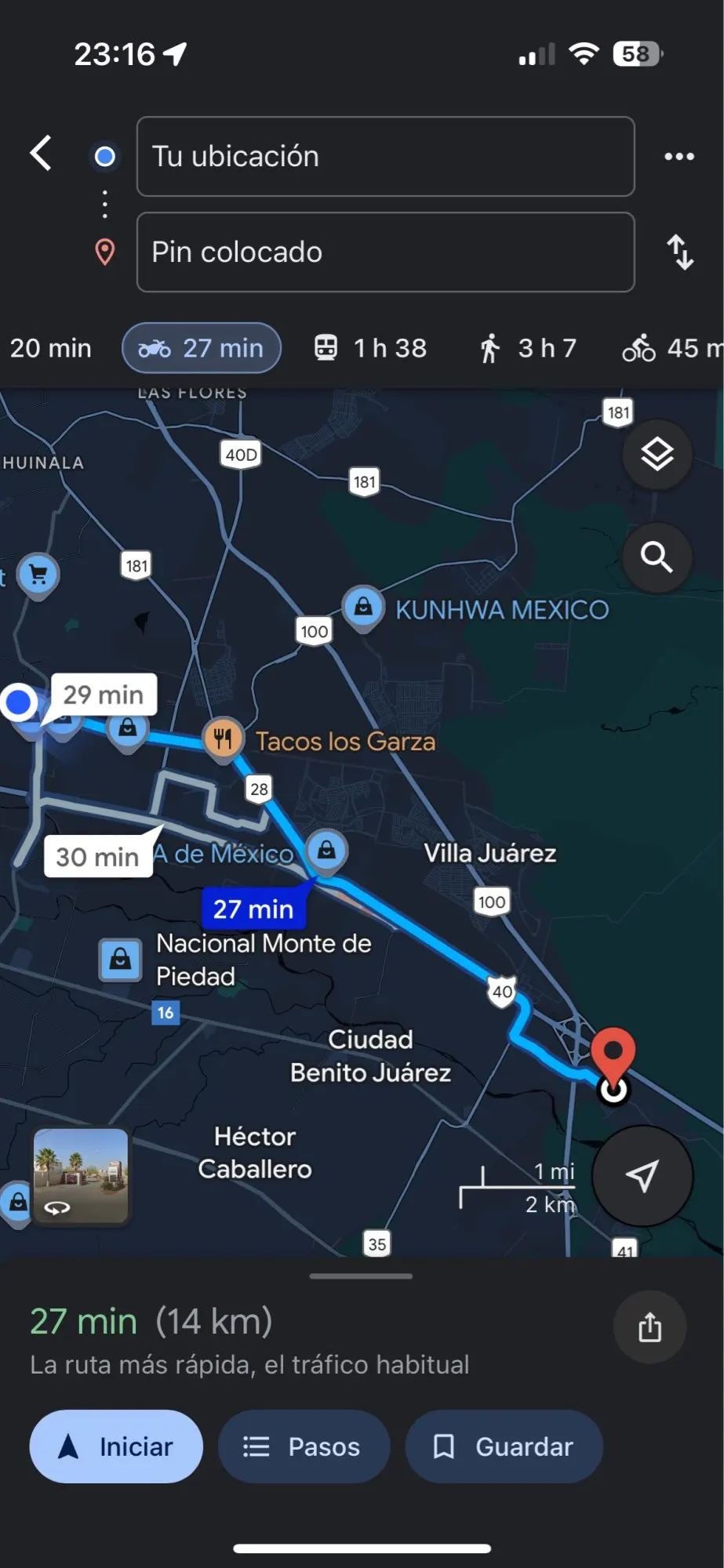
Task: Save the route with Guardar
Action: [504, 1446]
